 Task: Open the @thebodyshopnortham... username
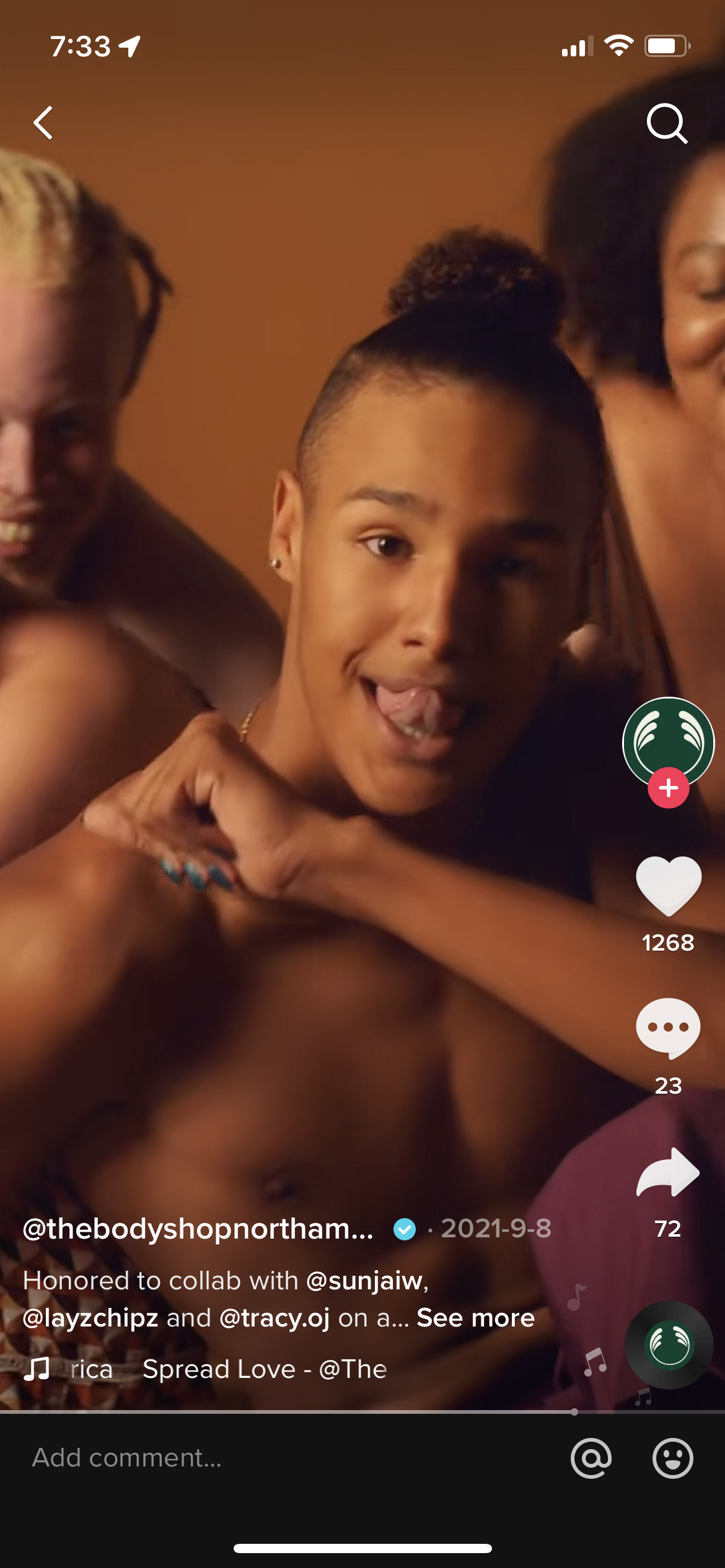point(198,1229)
